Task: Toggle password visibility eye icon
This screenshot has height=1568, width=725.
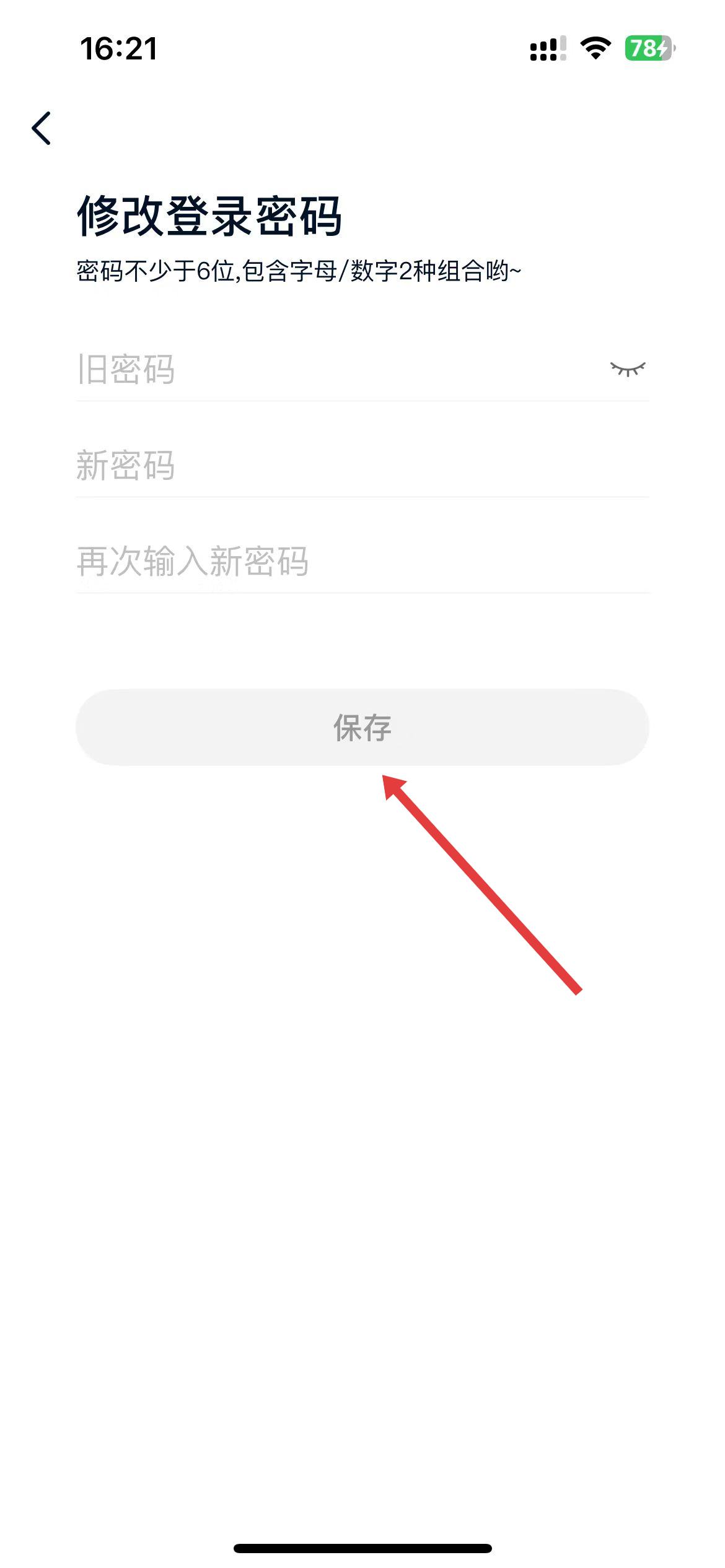Action: tap(627, 369)
